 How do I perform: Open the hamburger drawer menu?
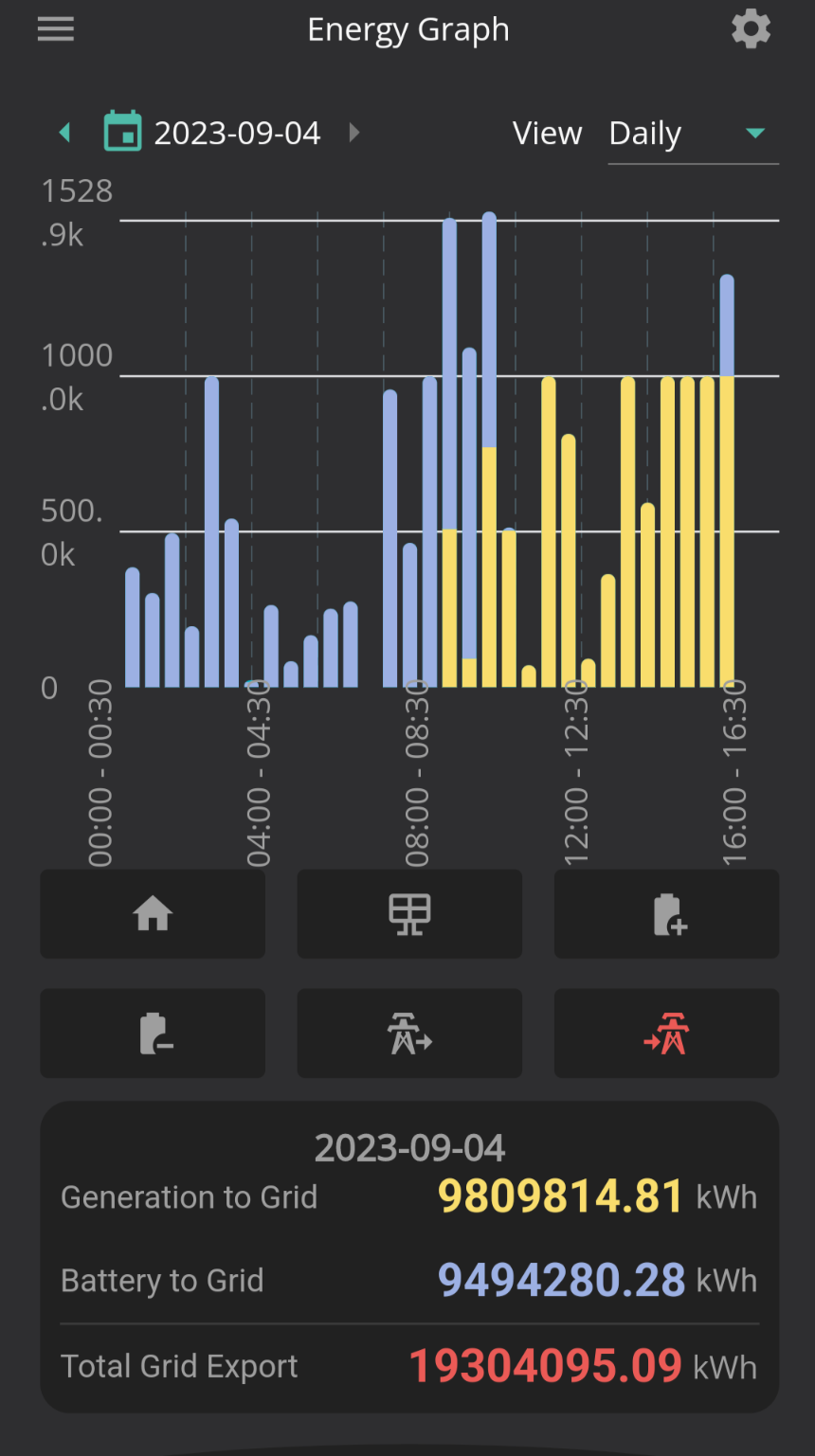(56, 29)
